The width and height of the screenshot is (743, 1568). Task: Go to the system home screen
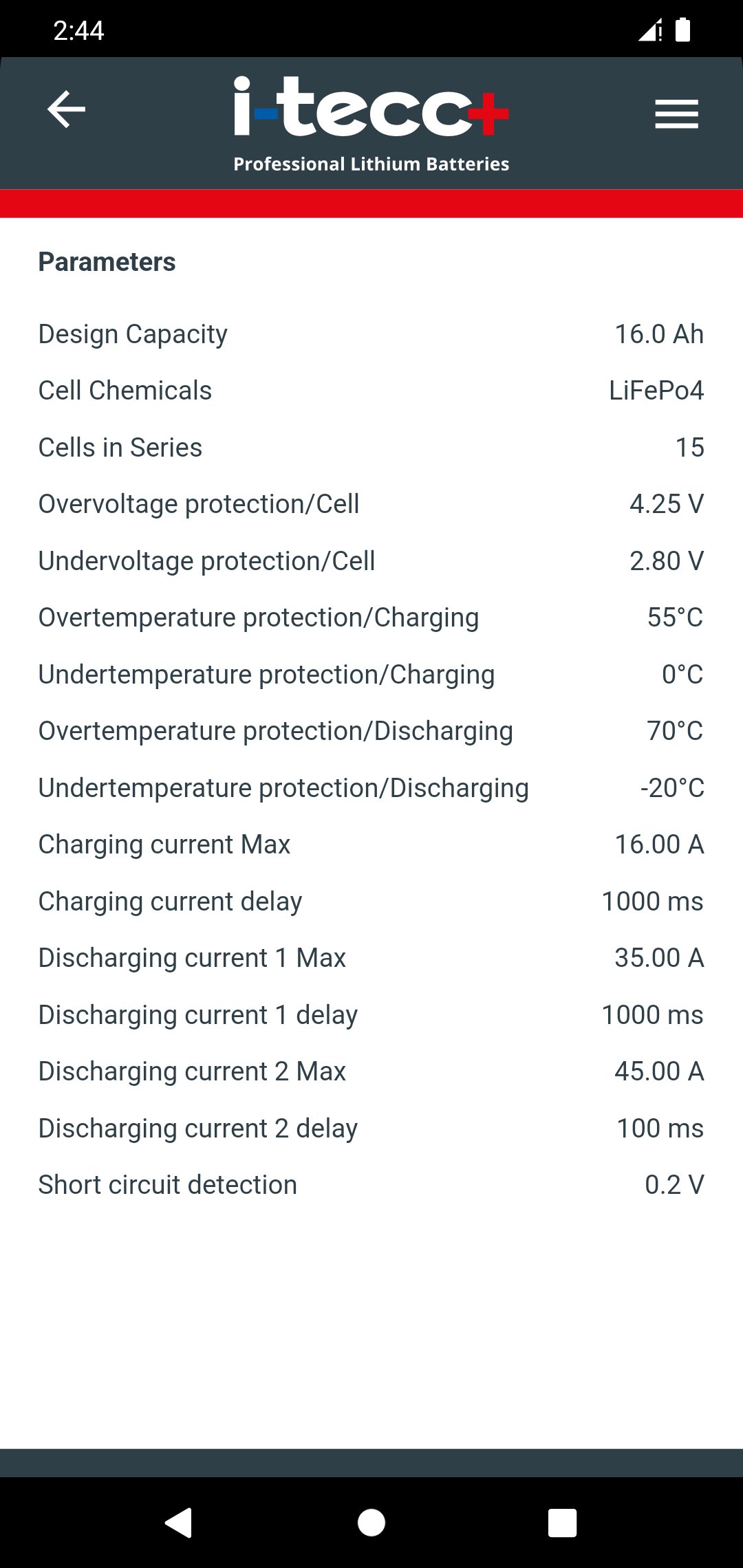[x=371, y=1523]
